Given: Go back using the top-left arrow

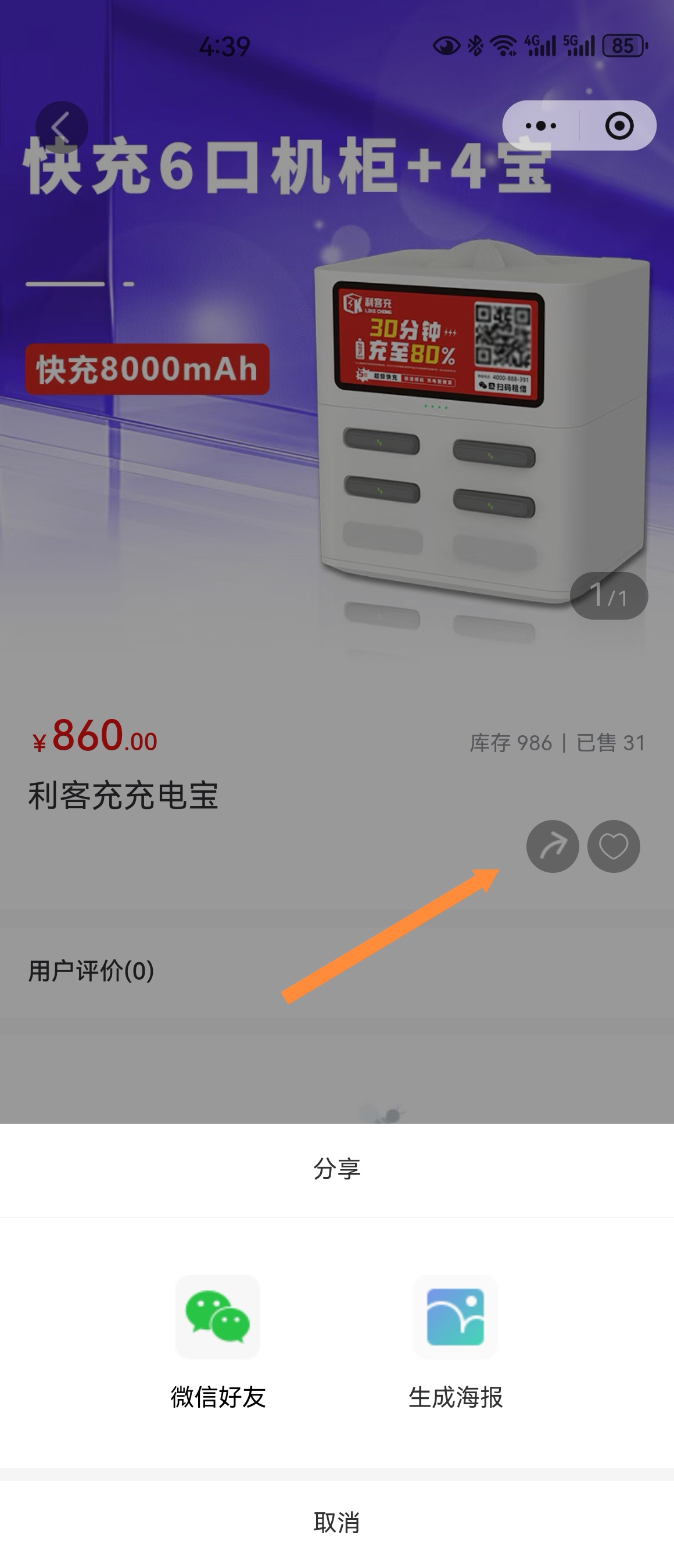Looking at the screenshot, I should [62, 127].
